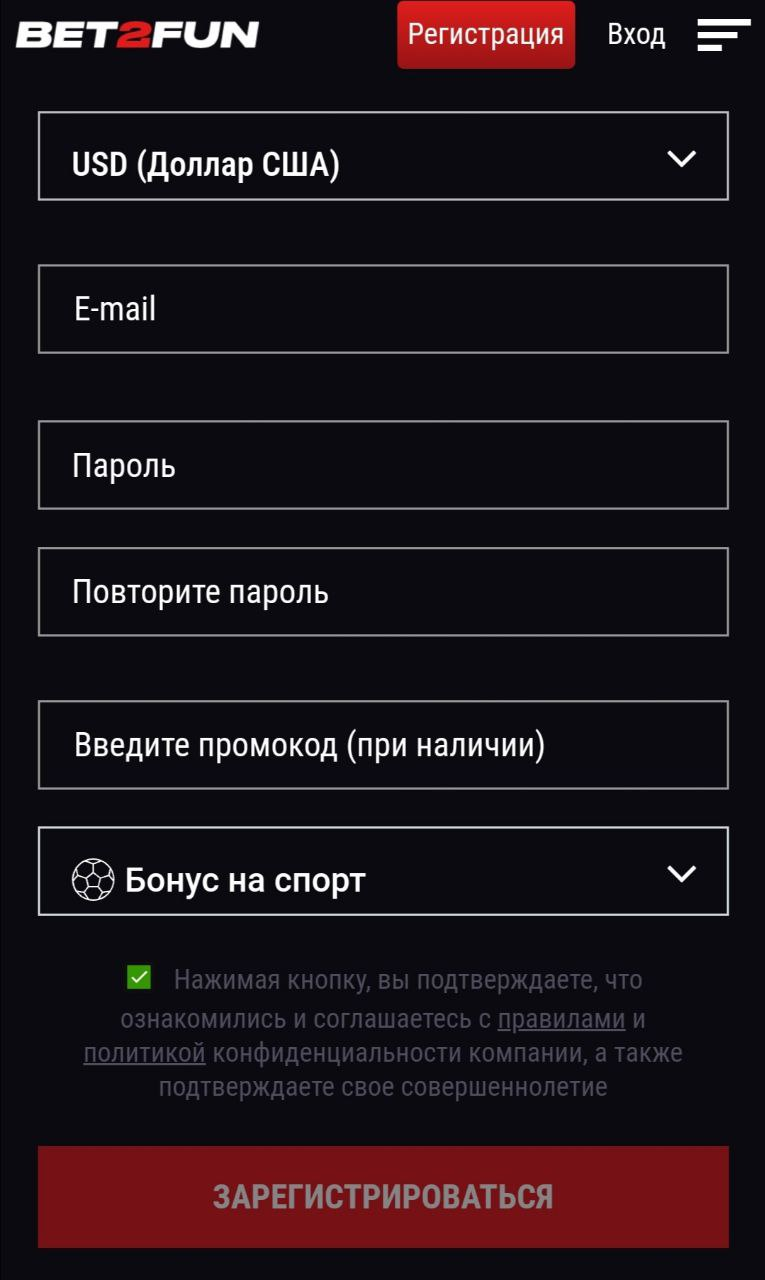The width and height of the screenshot is (765, 1280).
Task: Uncheck the terms agreement checkbox
Action: 139,977
